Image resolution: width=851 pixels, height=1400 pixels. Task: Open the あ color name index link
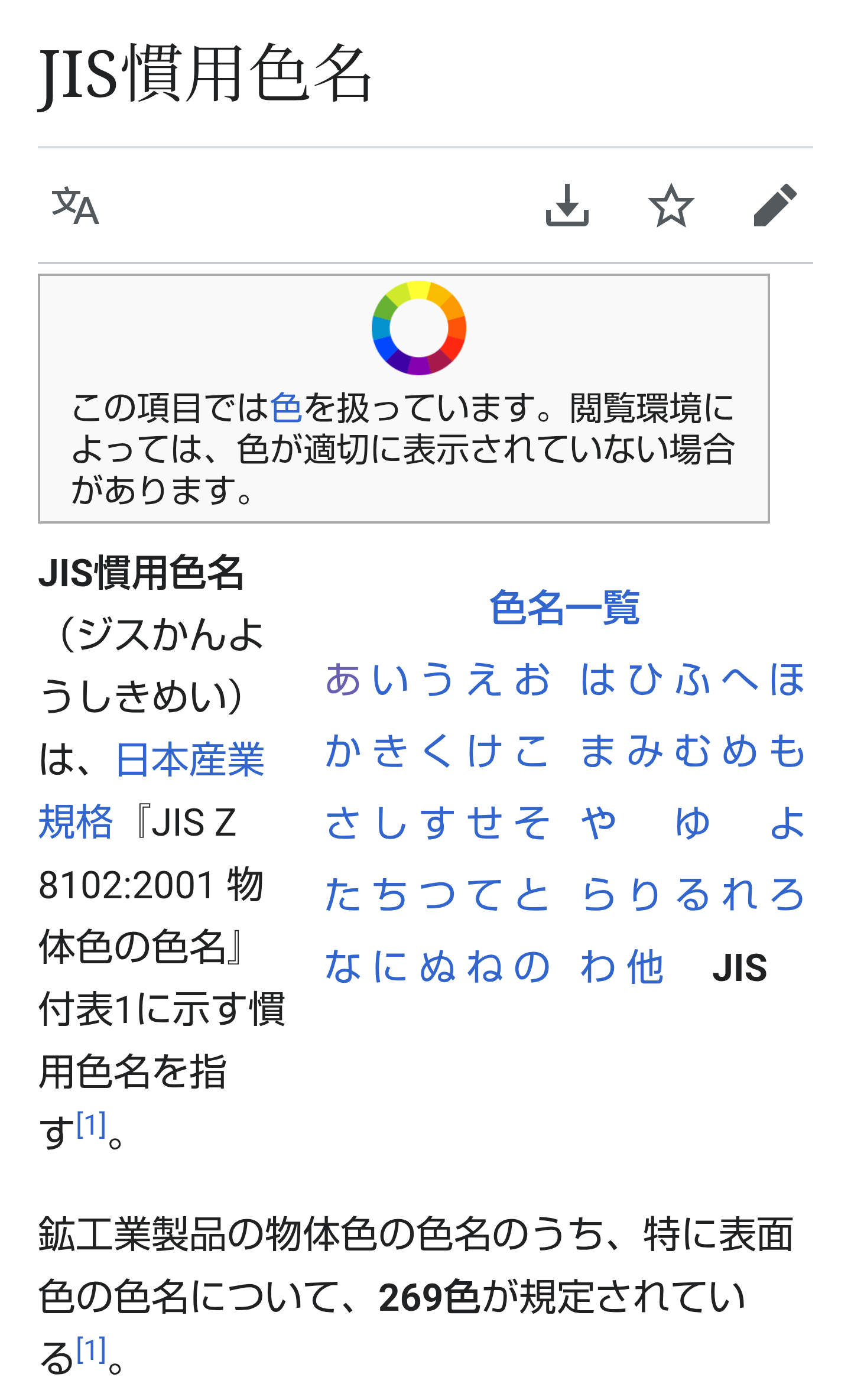coord(343,680)
